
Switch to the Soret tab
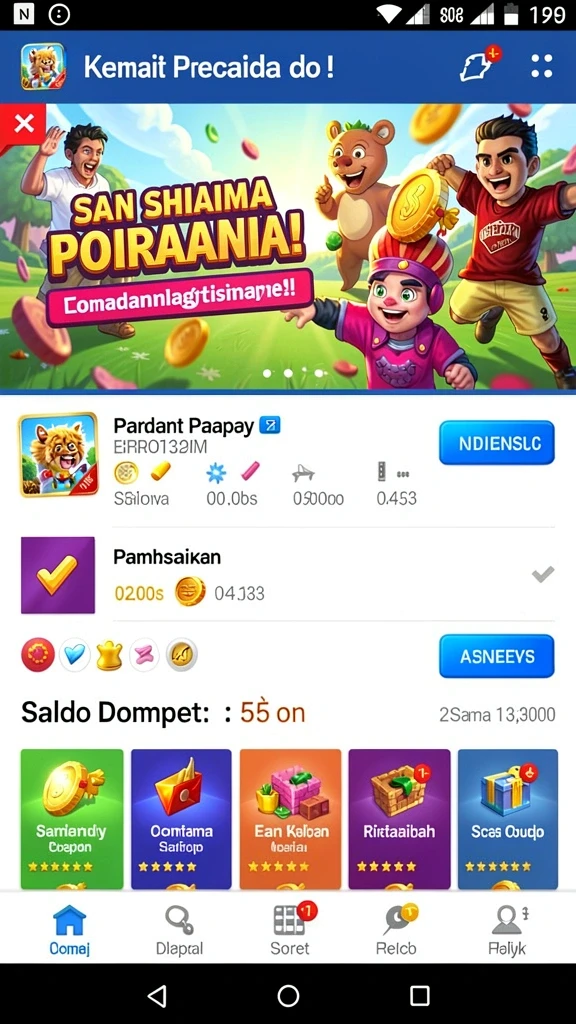pyautogui.click(x=290, y=930)
